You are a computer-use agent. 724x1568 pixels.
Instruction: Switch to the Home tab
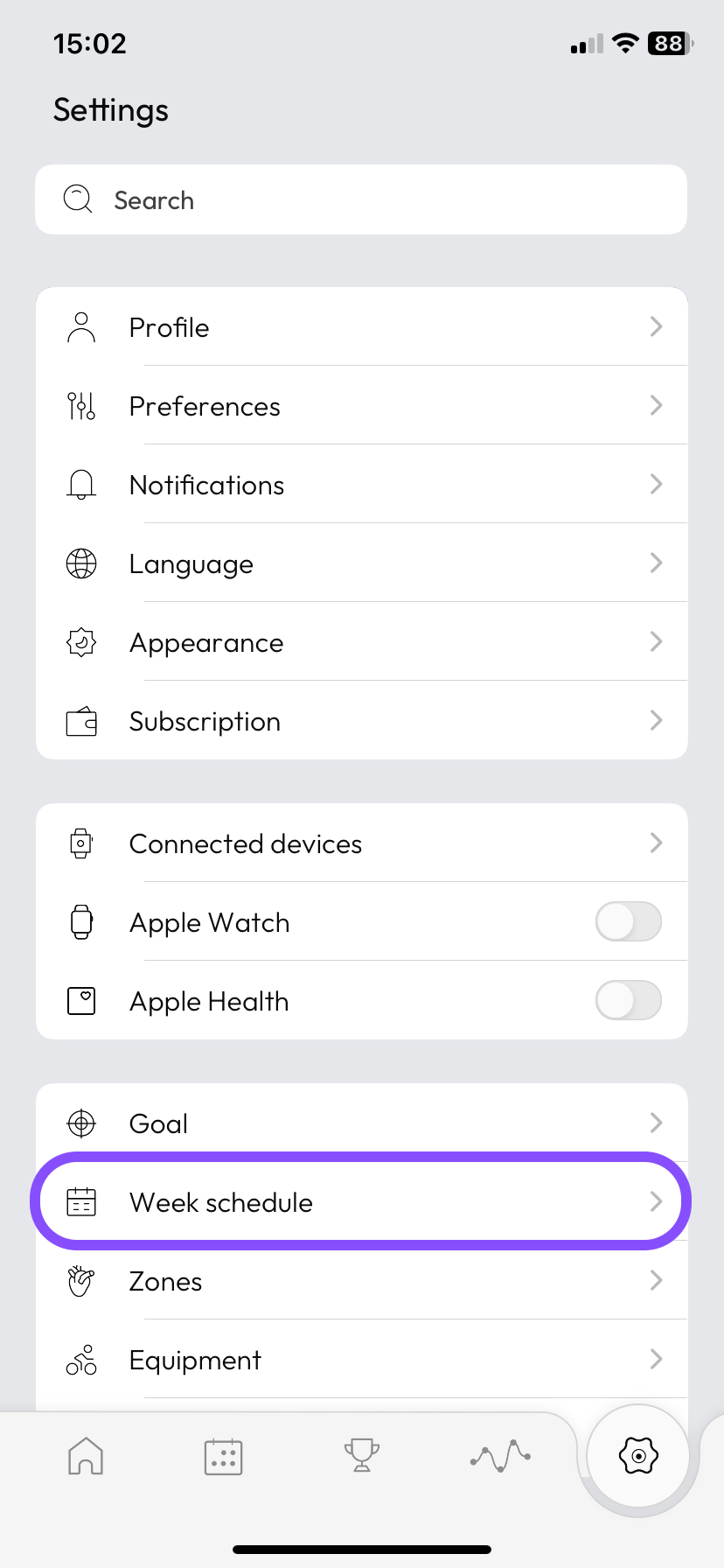(x=86, y=1457)
